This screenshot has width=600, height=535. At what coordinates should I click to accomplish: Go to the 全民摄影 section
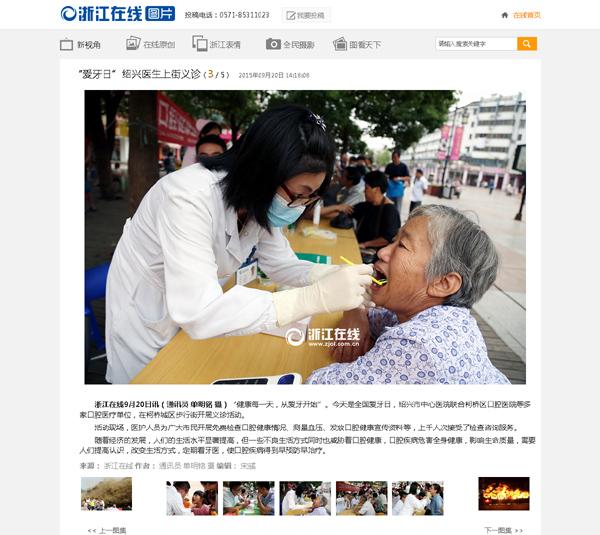(x=290, y=44)
